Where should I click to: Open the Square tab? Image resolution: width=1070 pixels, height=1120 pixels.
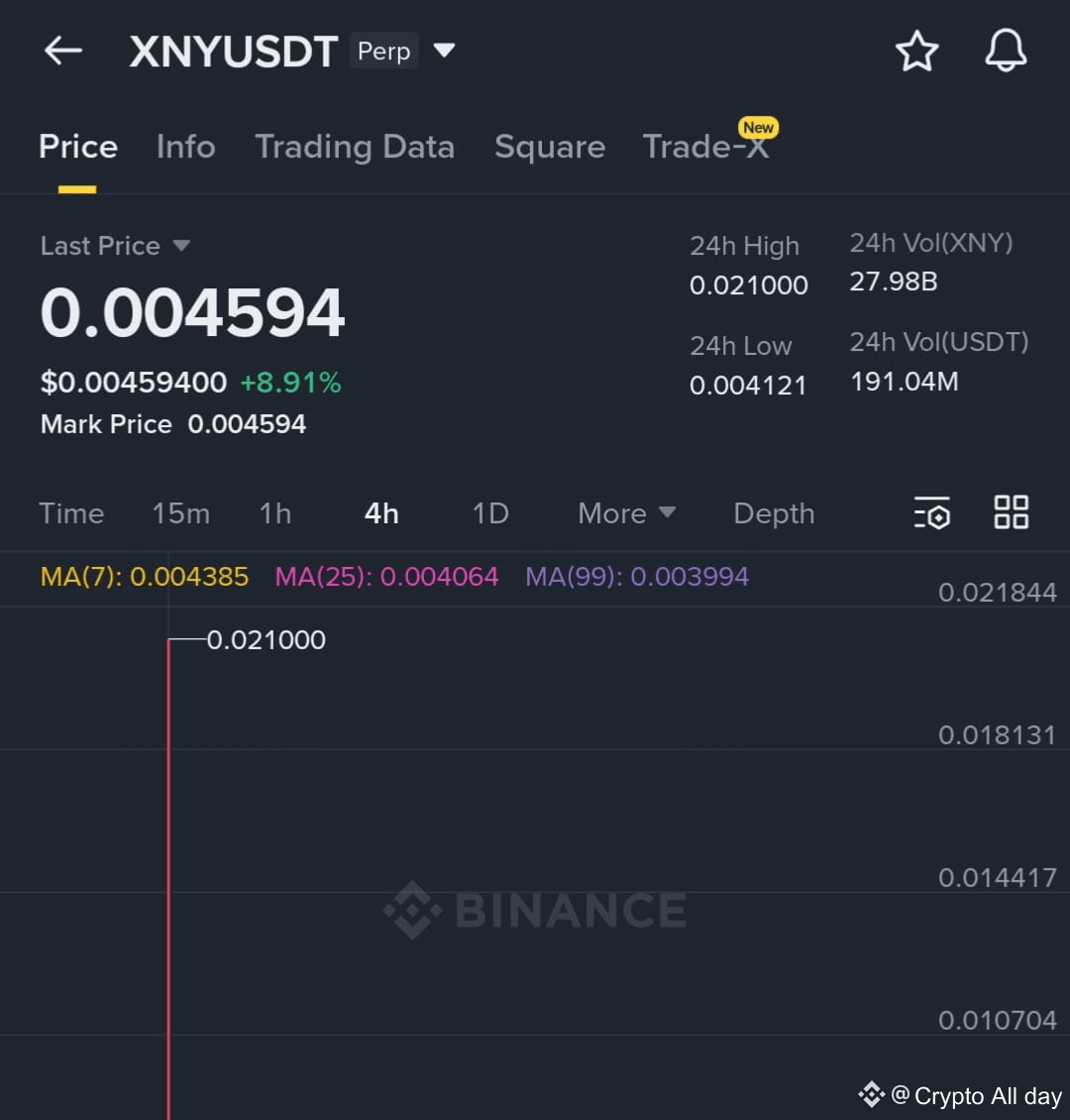point(550,147)
